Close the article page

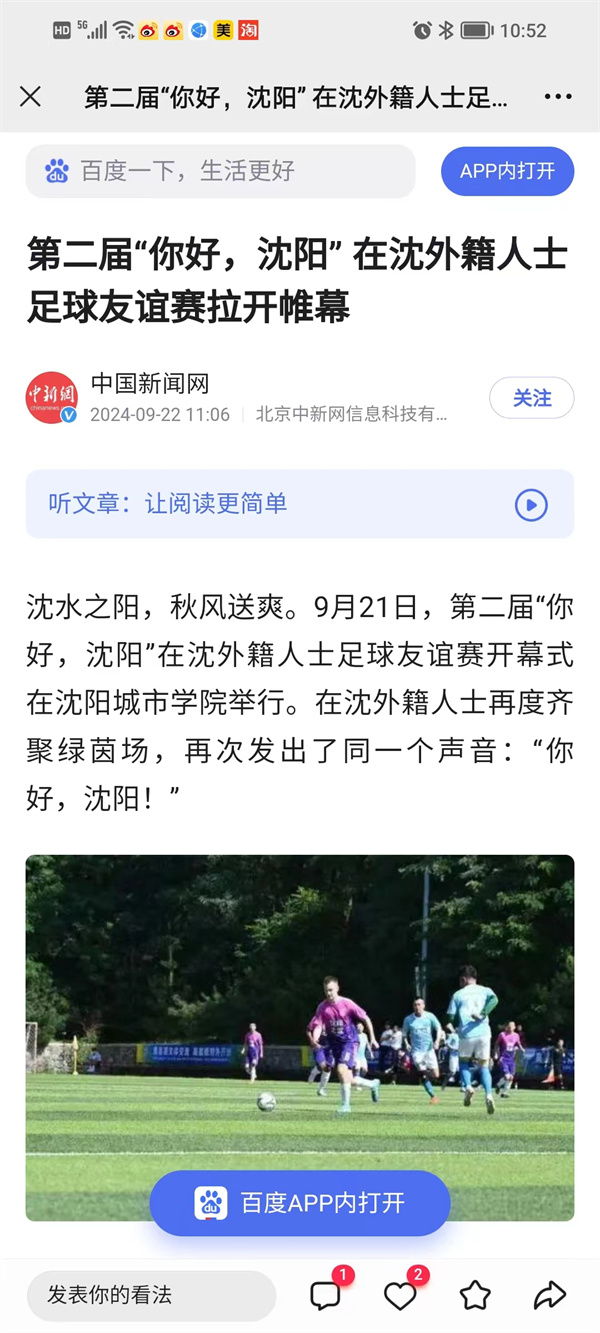pyautogui.click(x=30, y=97)
